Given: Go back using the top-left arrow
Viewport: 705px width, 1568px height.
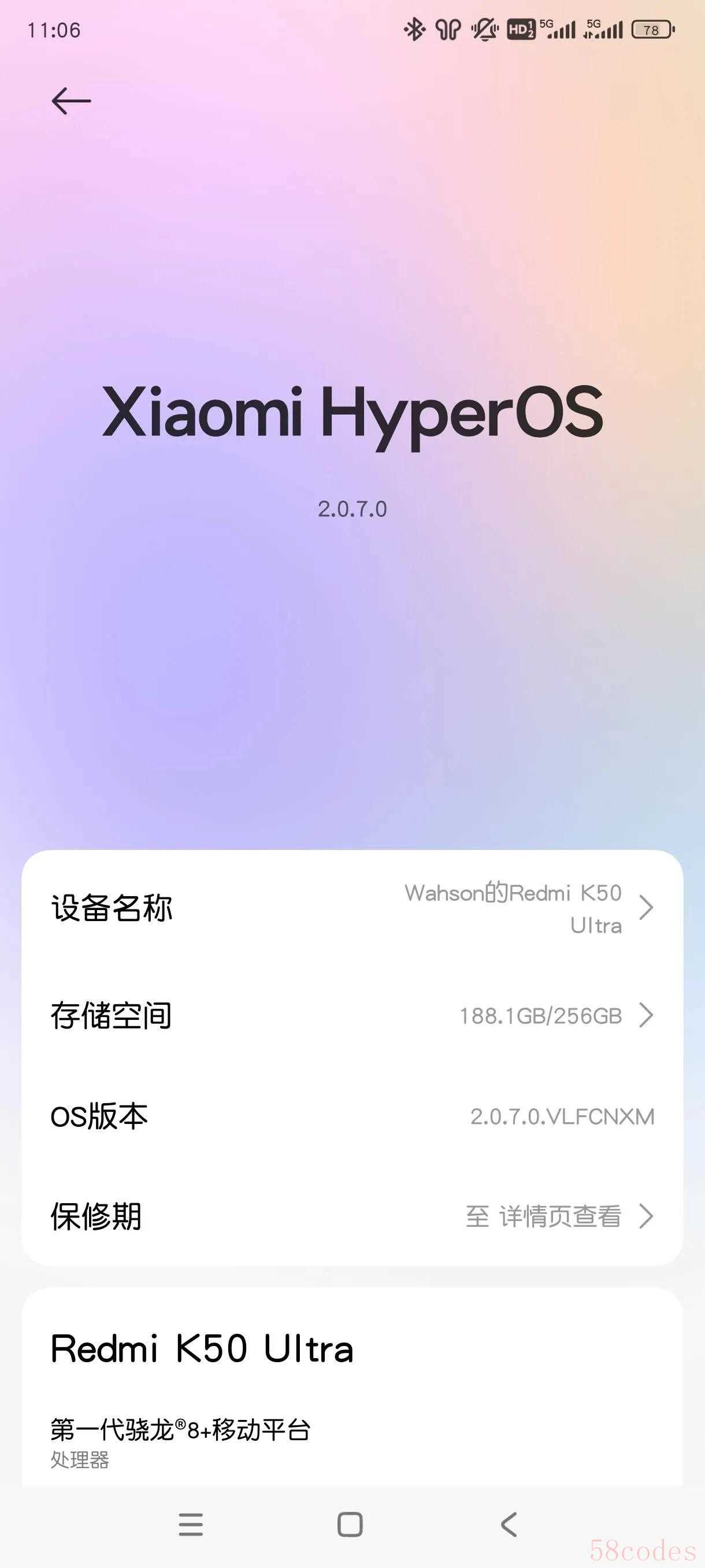Looking at the screenshot, I should [71, 101].
